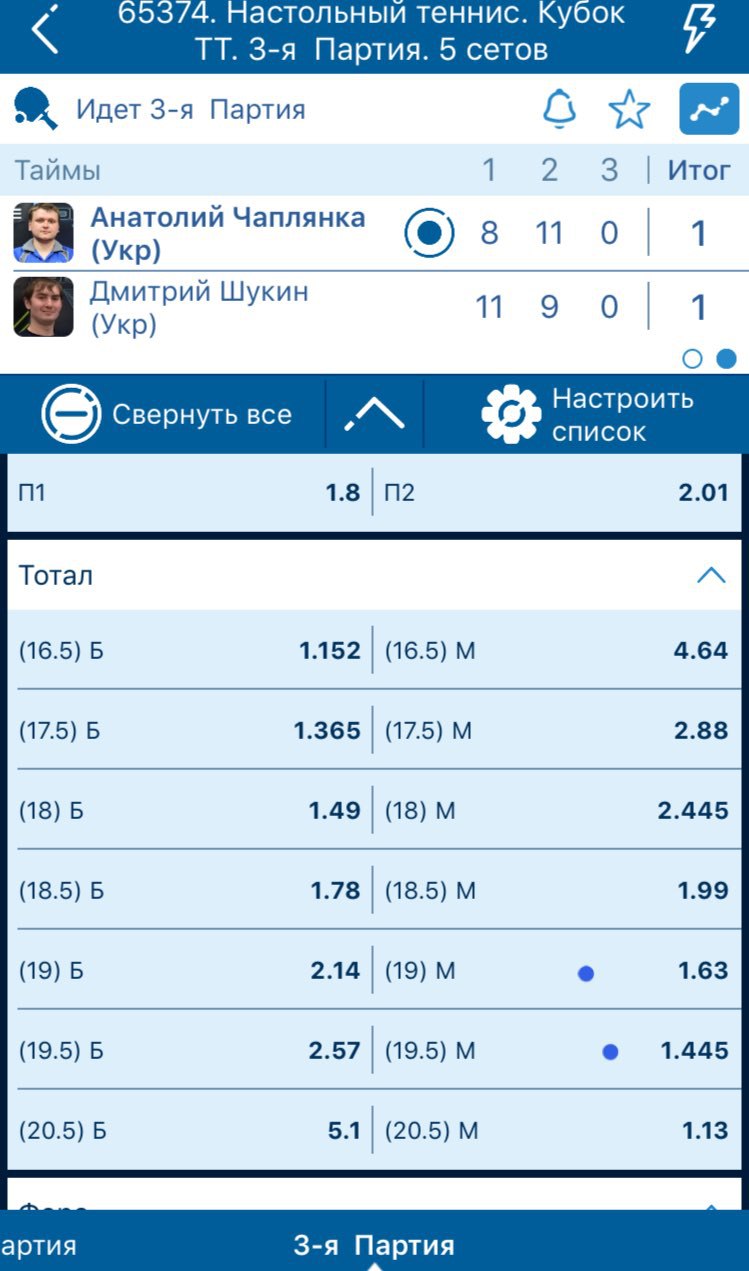Bet on П2 at 2.01

(558, 493)
